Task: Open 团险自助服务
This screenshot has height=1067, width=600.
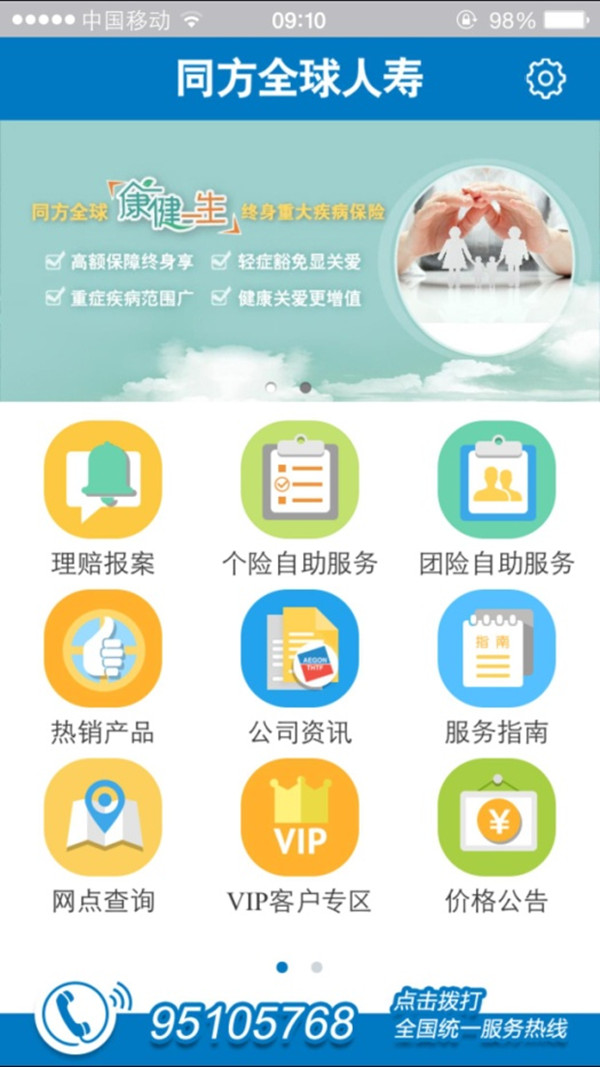Action: pos(496,481)
